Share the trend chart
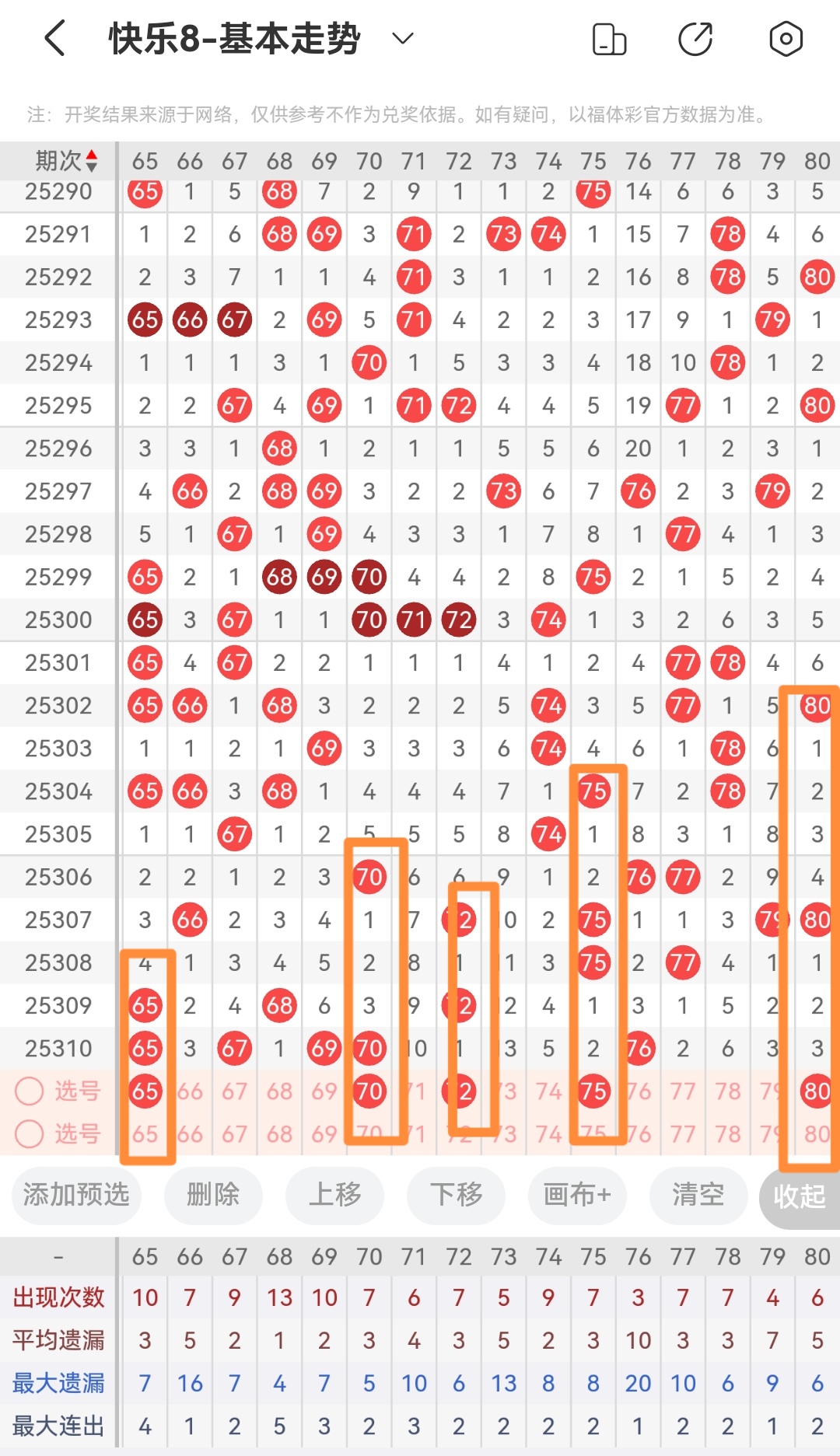Image resolution: width=840 pixels, height=1456 pixels. [695, 39]
